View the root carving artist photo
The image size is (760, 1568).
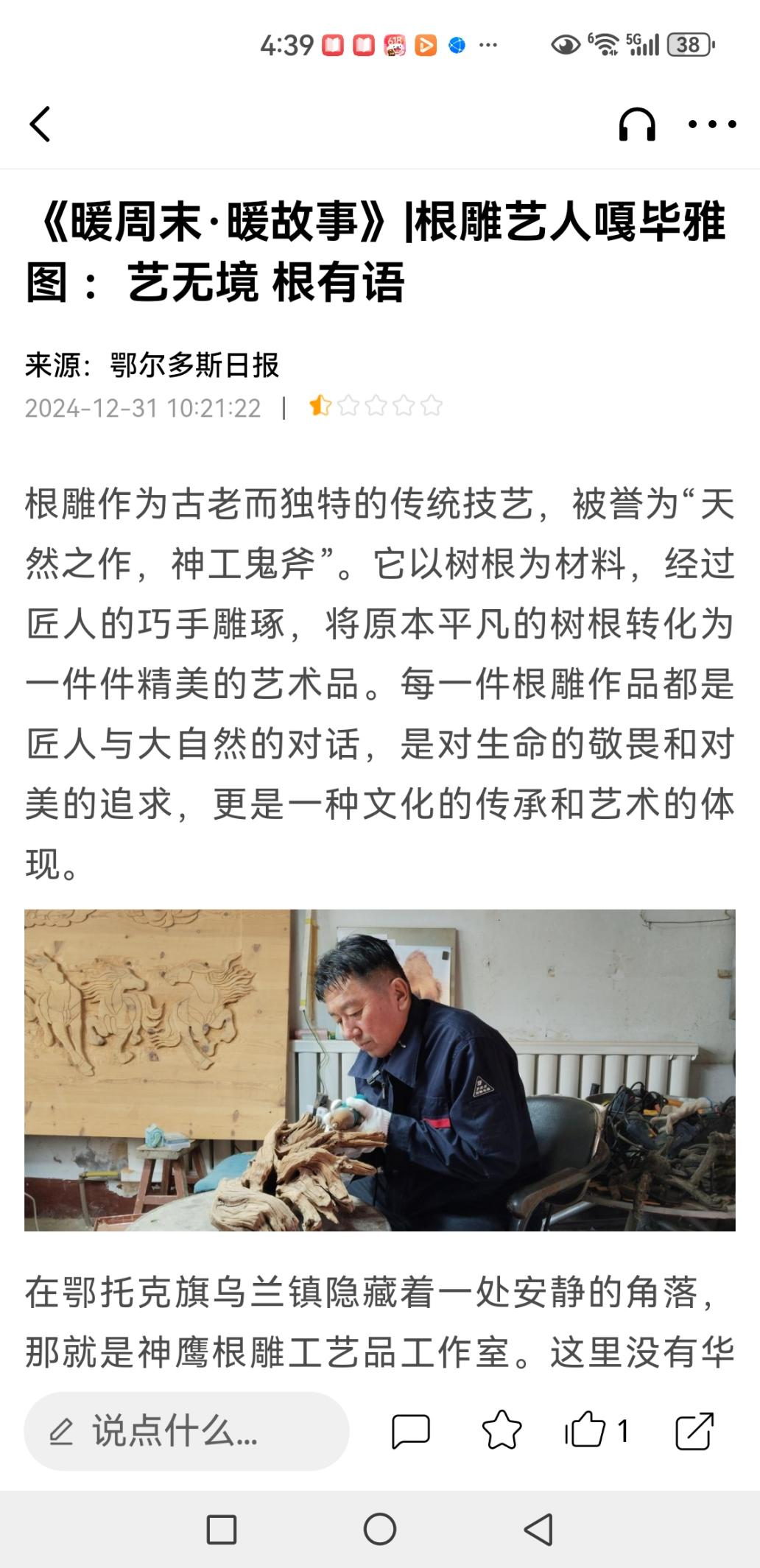(x=380, y=1070)
